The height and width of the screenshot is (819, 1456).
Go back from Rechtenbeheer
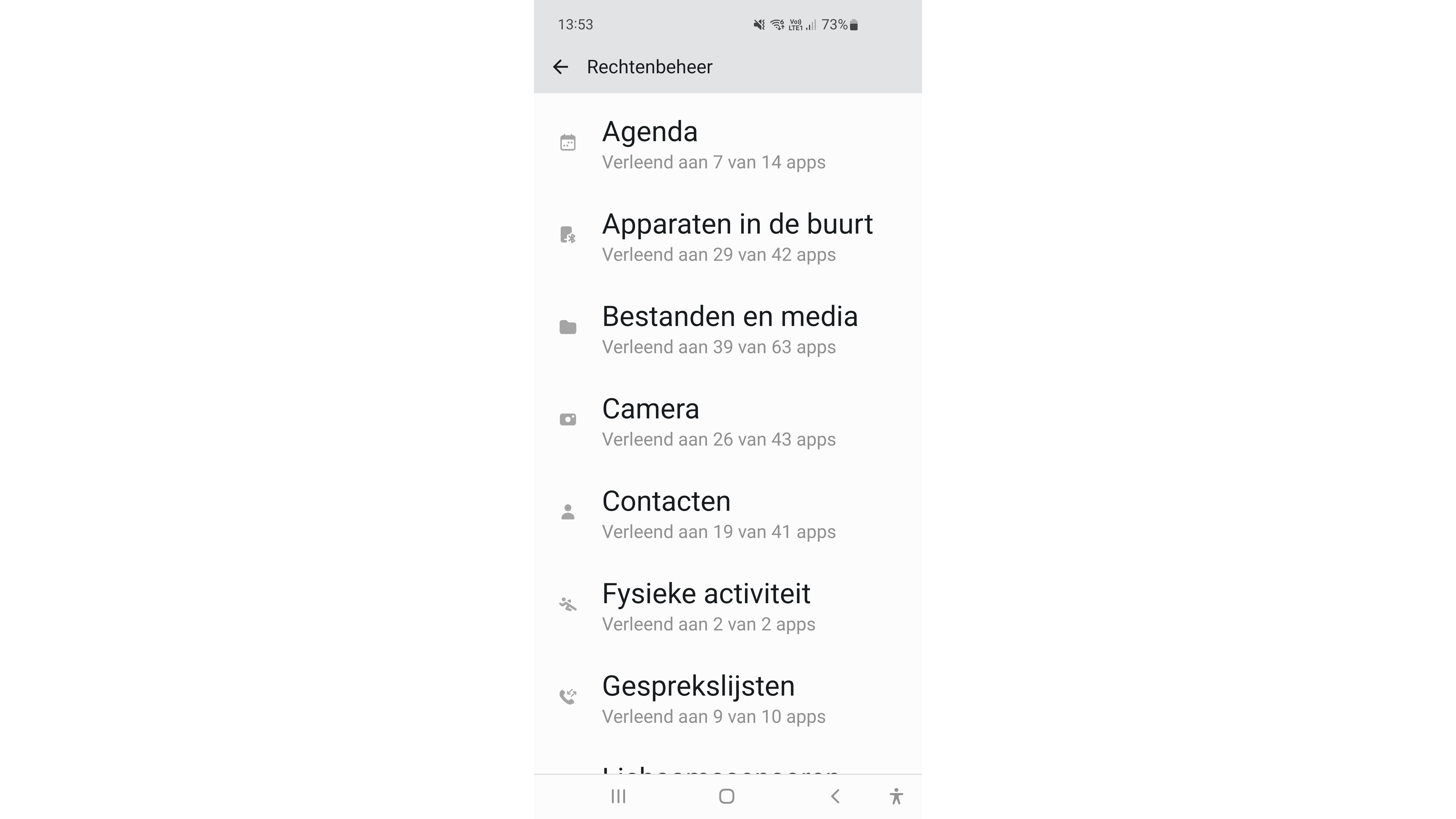(x=560, y=67)
